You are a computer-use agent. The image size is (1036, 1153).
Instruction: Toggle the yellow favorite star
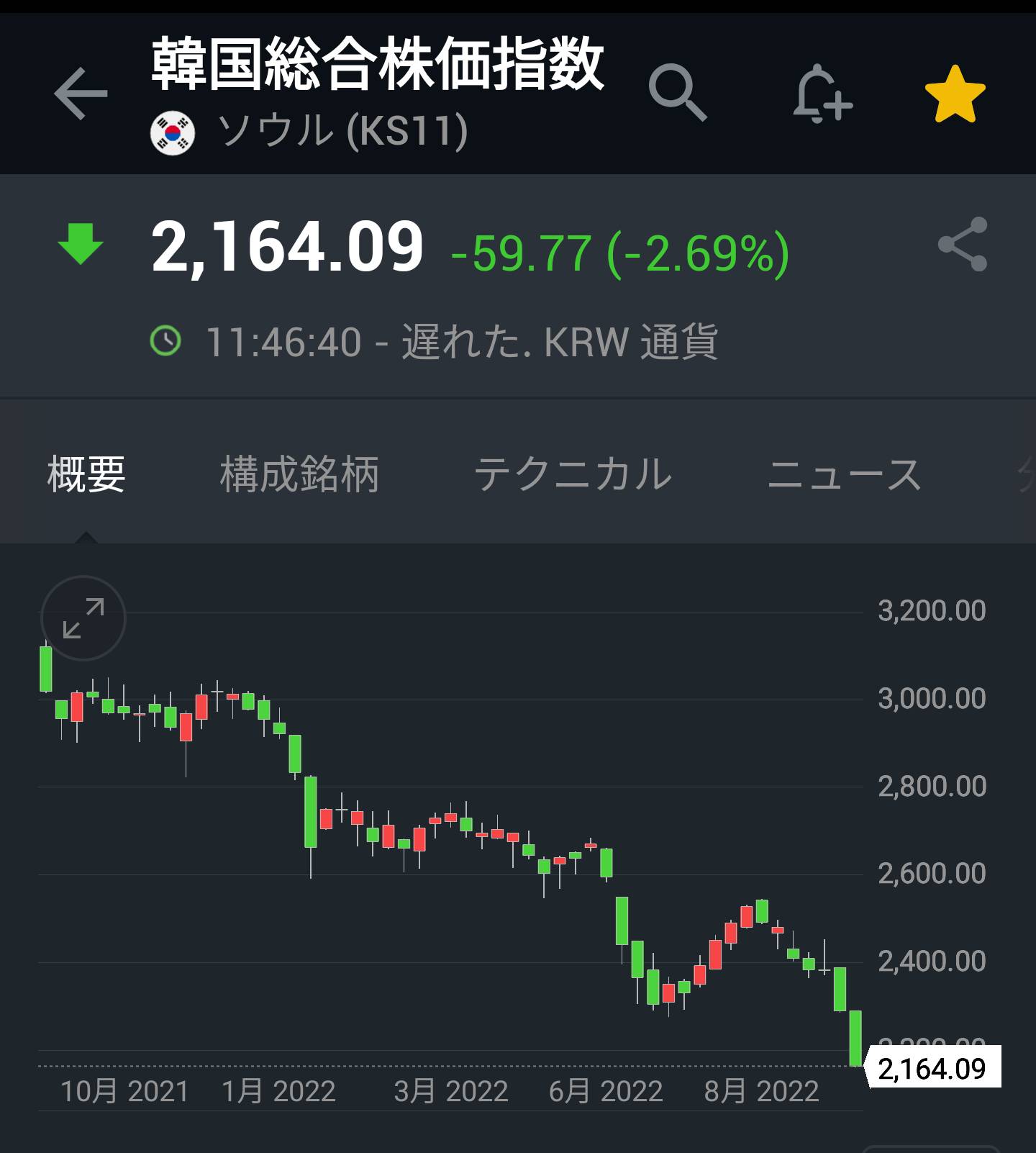coord(955,94)
